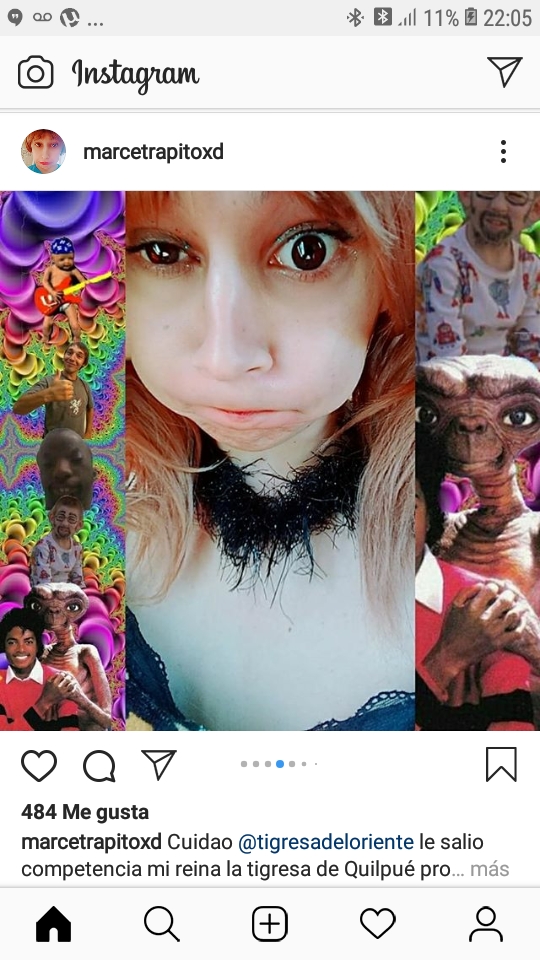
Task: View the 484 Me gusta likes list
Action: 85,812
